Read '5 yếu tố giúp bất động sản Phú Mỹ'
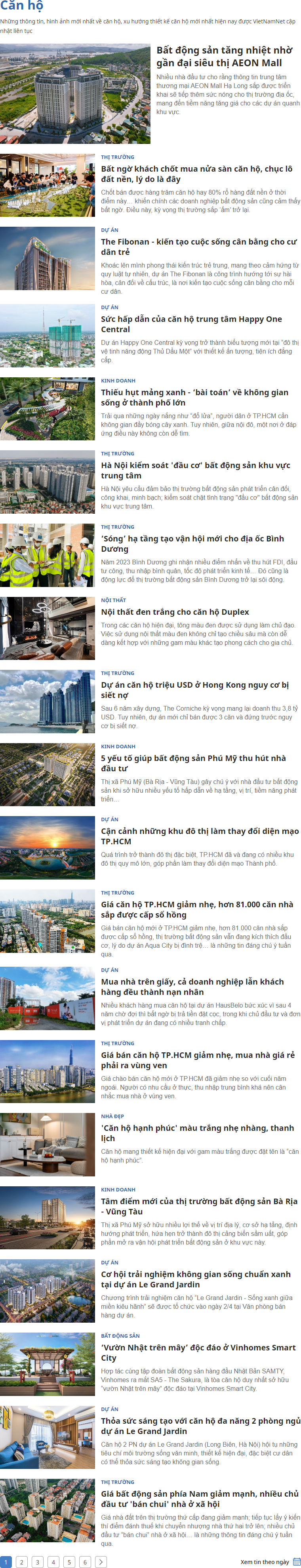 click(193, 763)
